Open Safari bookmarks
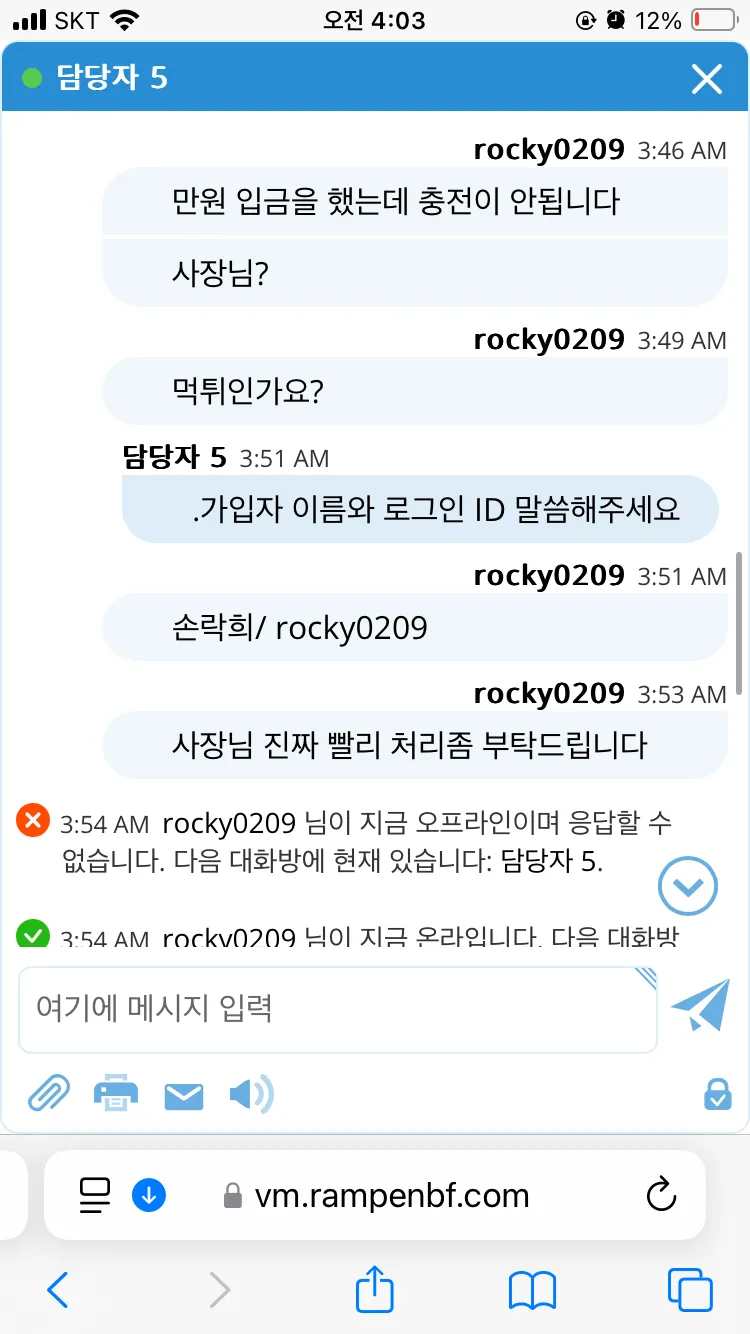This screenshot has width=750, height=1334. 532,1290
